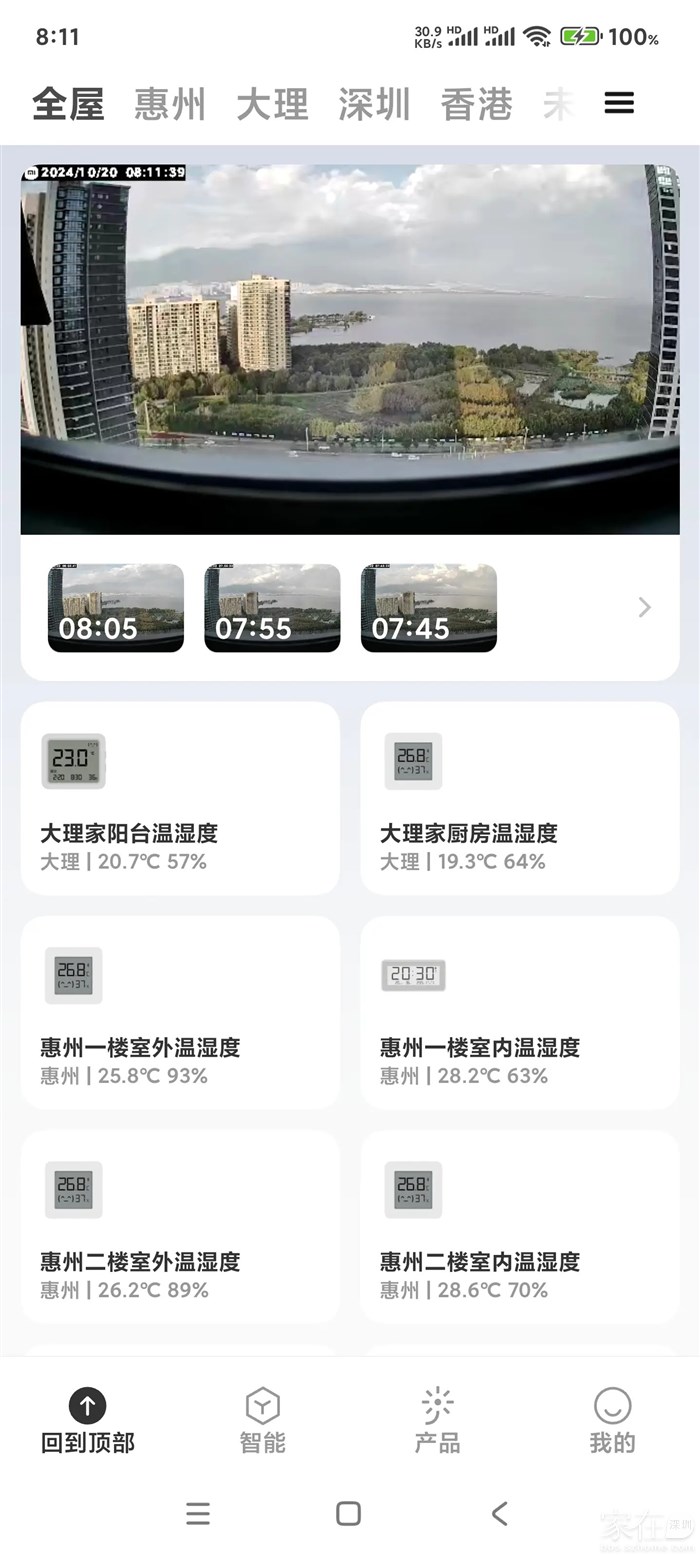Switch to the 大理 tab
The height and width of the screenshot is (1555, 700).
272,104
